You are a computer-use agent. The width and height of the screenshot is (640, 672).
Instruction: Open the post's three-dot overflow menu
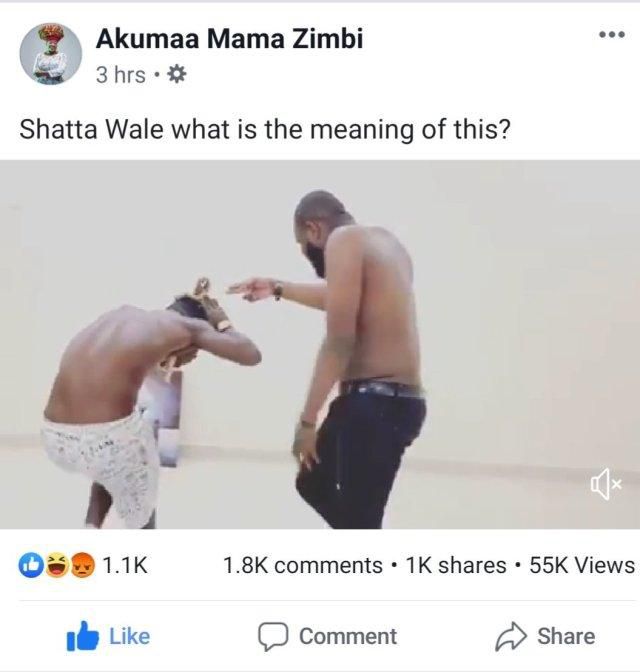coord(610,36)
